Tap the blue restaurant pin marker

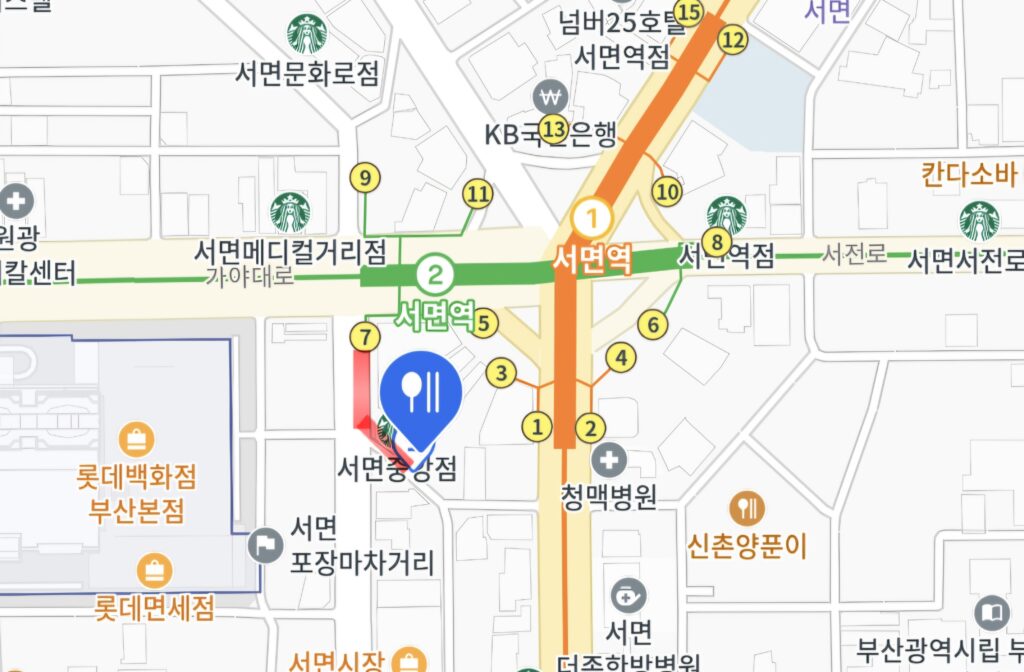[x=417, y=394]
